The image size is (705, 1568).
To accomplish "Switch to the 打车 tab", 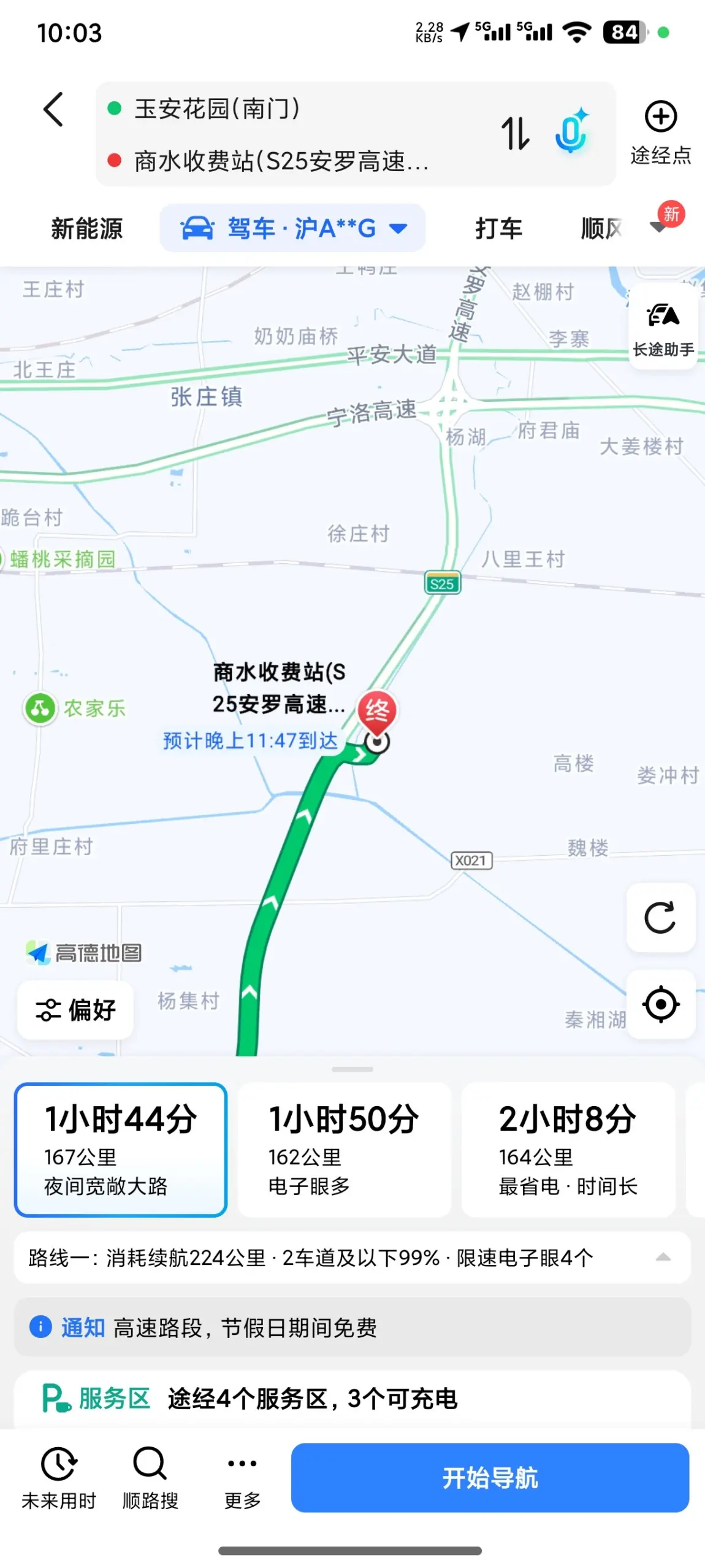I will (x=498, y=228).
